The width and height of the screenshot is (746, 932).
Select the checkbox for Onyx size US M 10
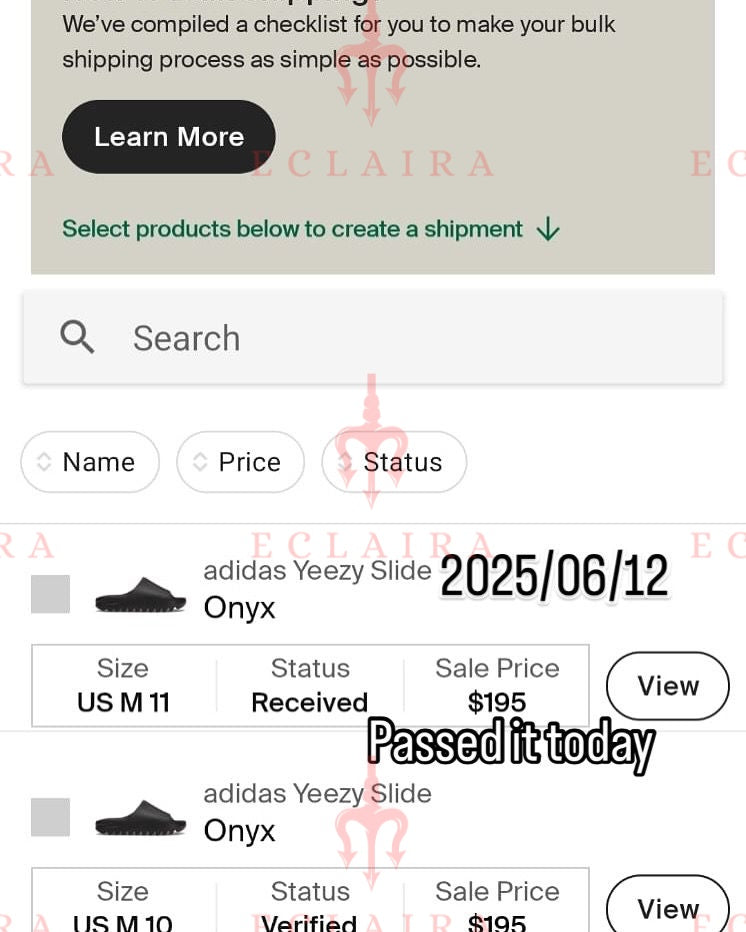click(51, 817)
